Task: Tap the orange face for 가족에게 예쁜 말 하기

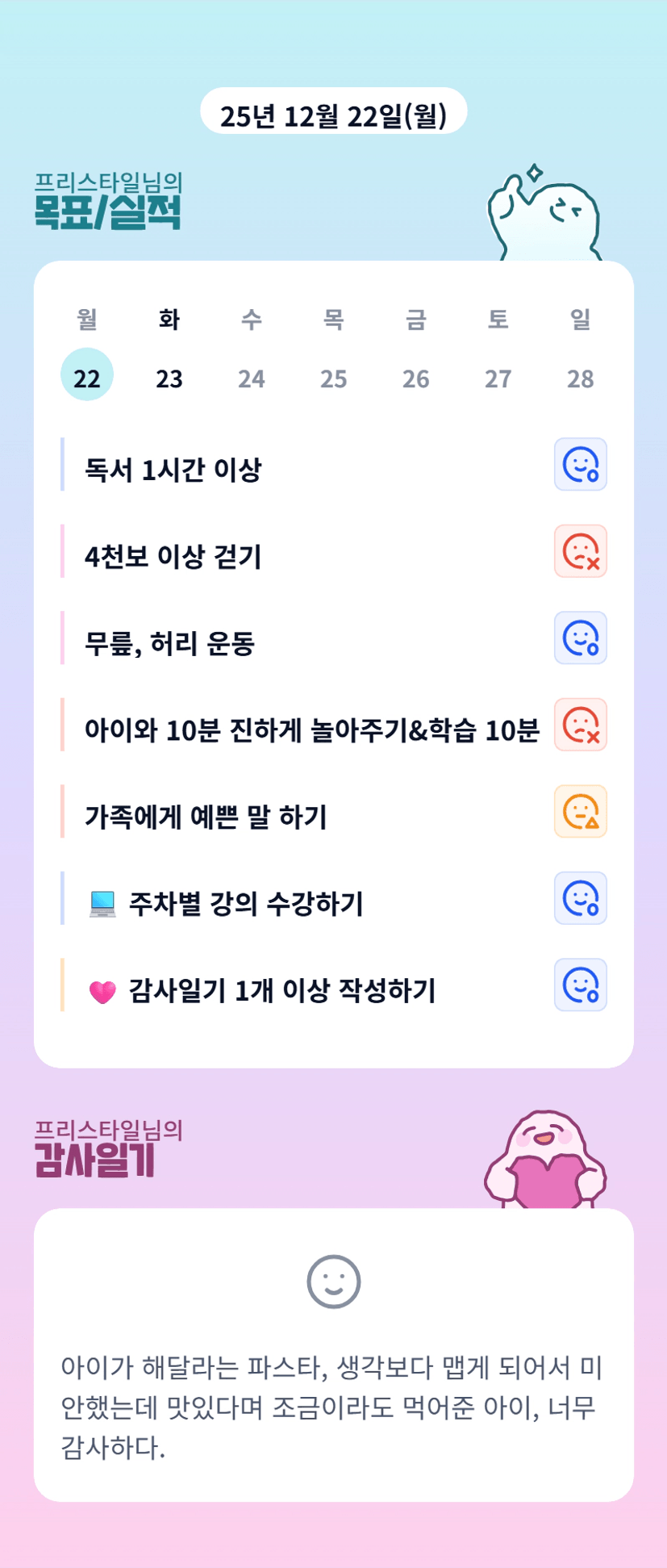Action: coord(580,812)
